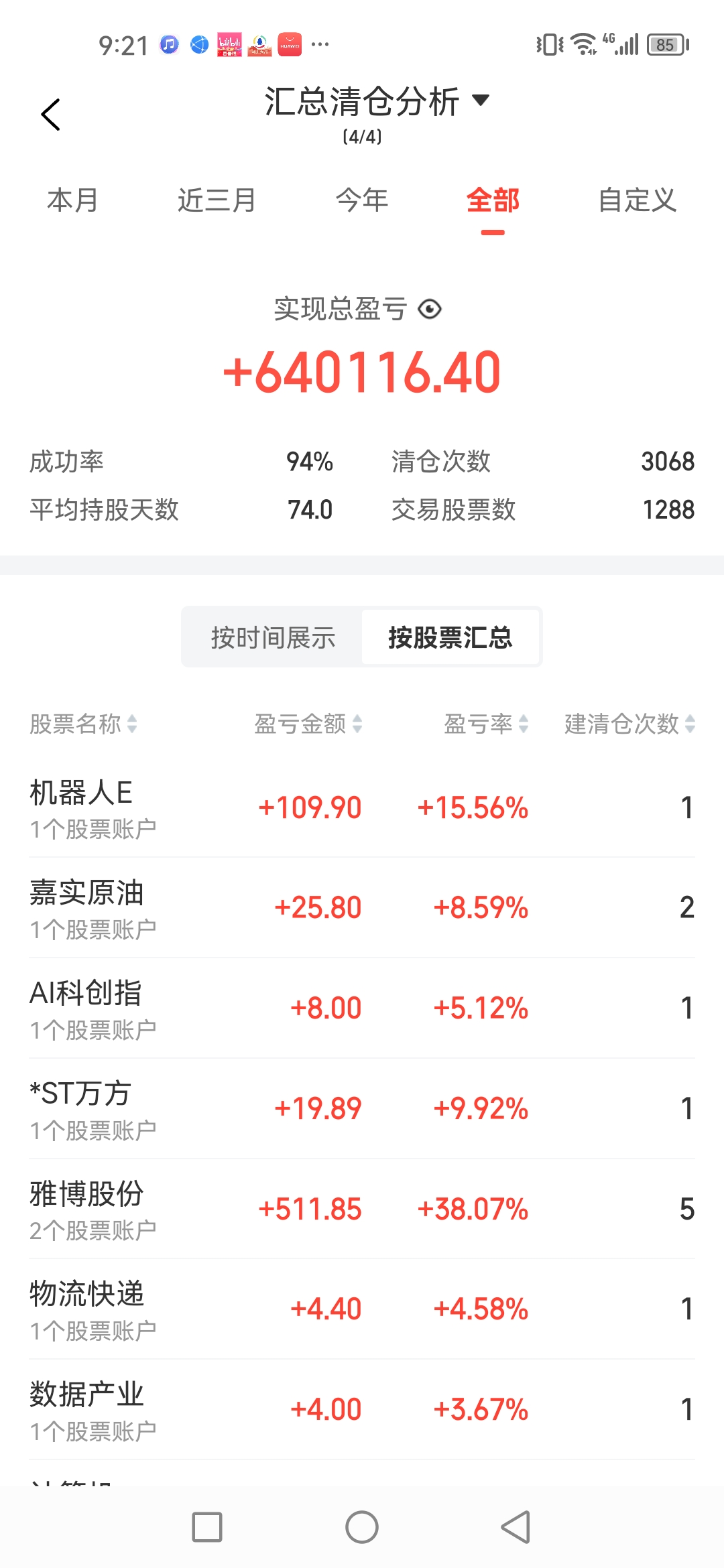
Task: Open the 机器人E stock row
Action: [362, 807]
